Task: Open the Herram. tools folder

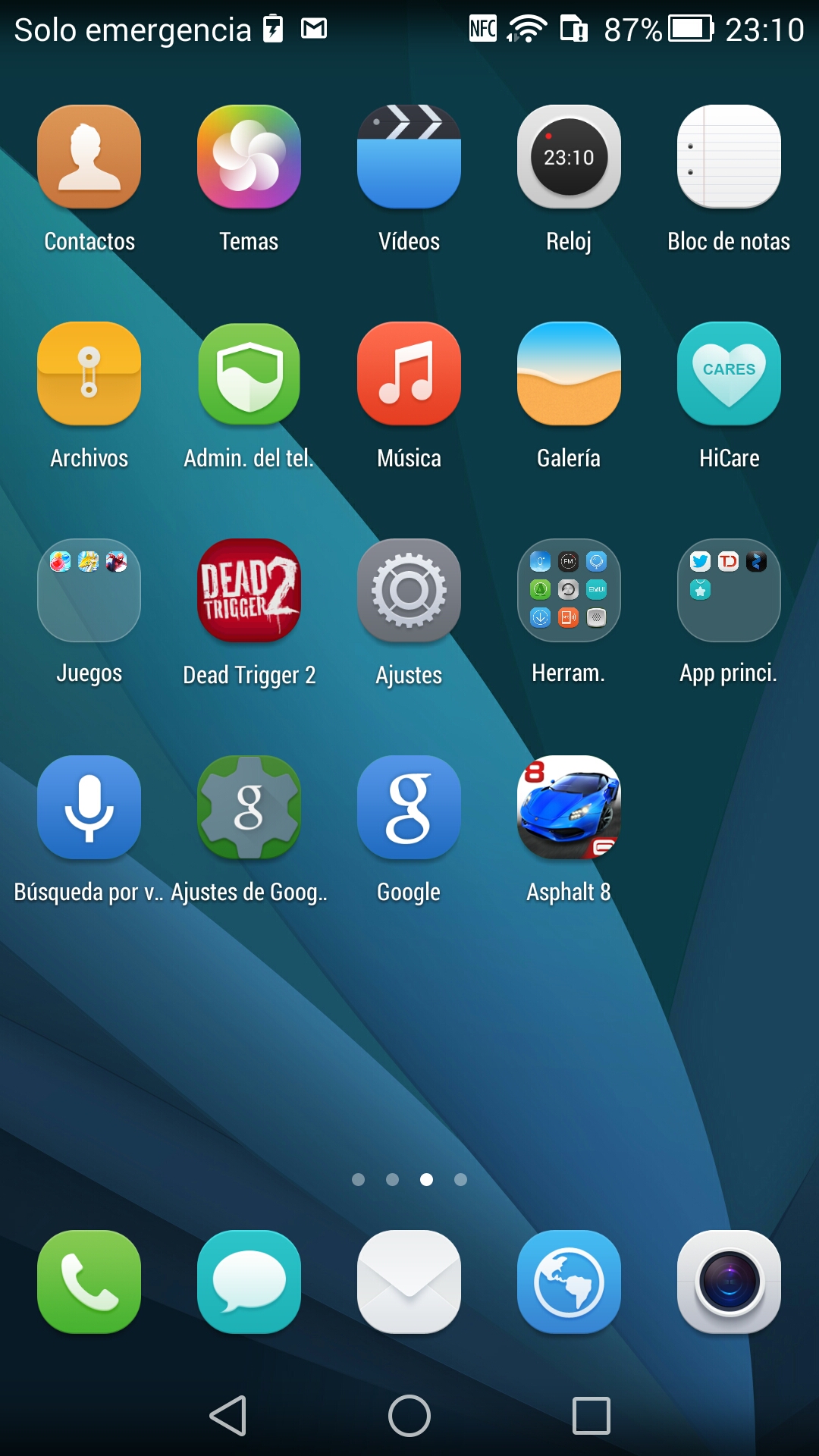Action: point(569,591)
